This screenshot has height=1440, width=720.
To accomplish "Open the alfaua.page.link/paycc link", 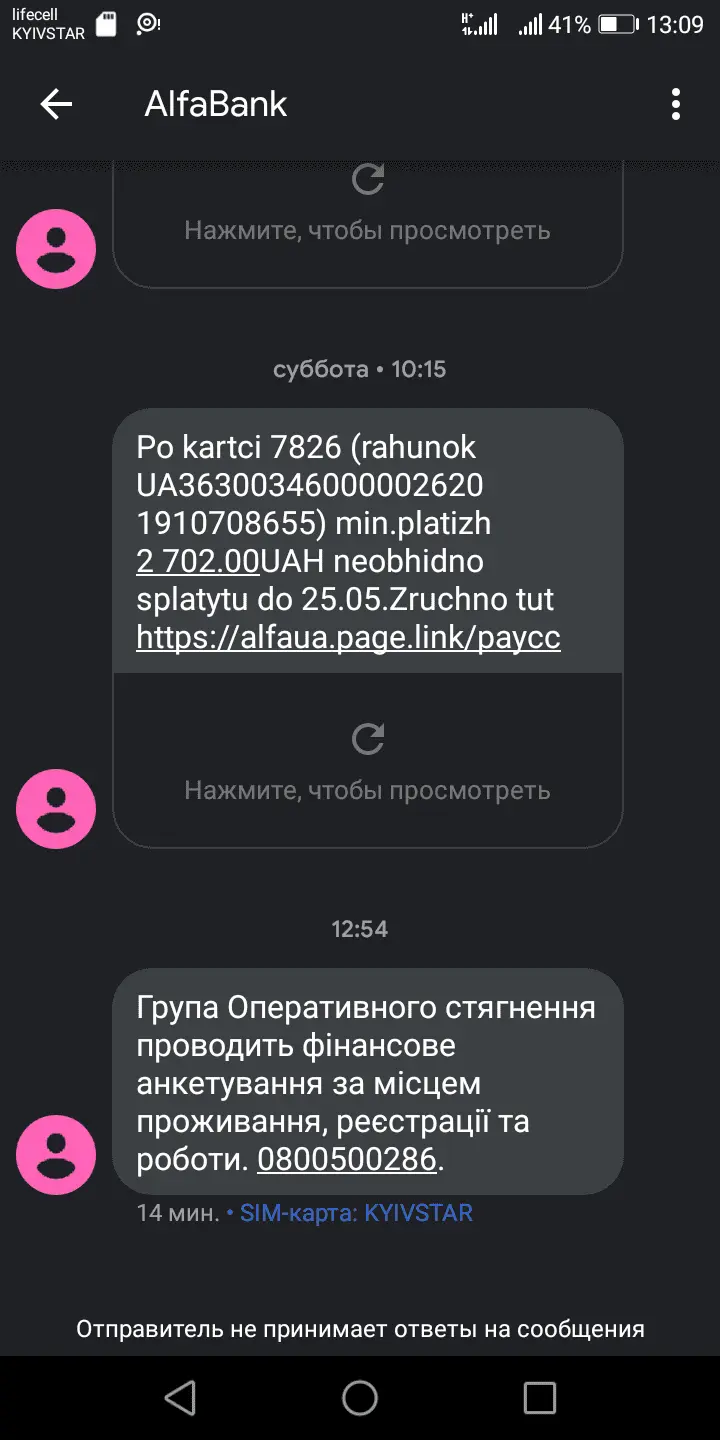I will (x=348, y=637).
